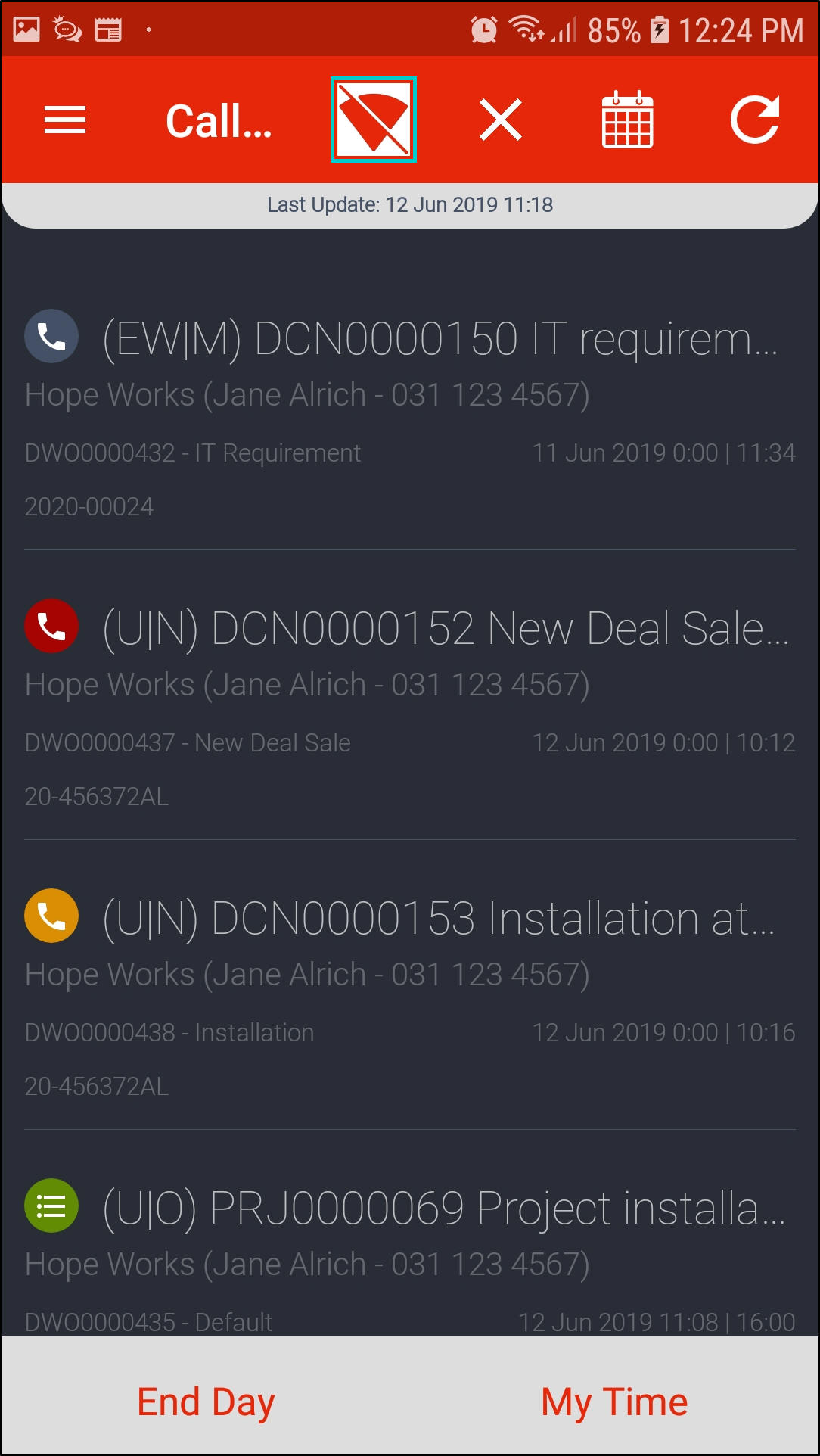Open the calendar view icon

click(627, 120)
